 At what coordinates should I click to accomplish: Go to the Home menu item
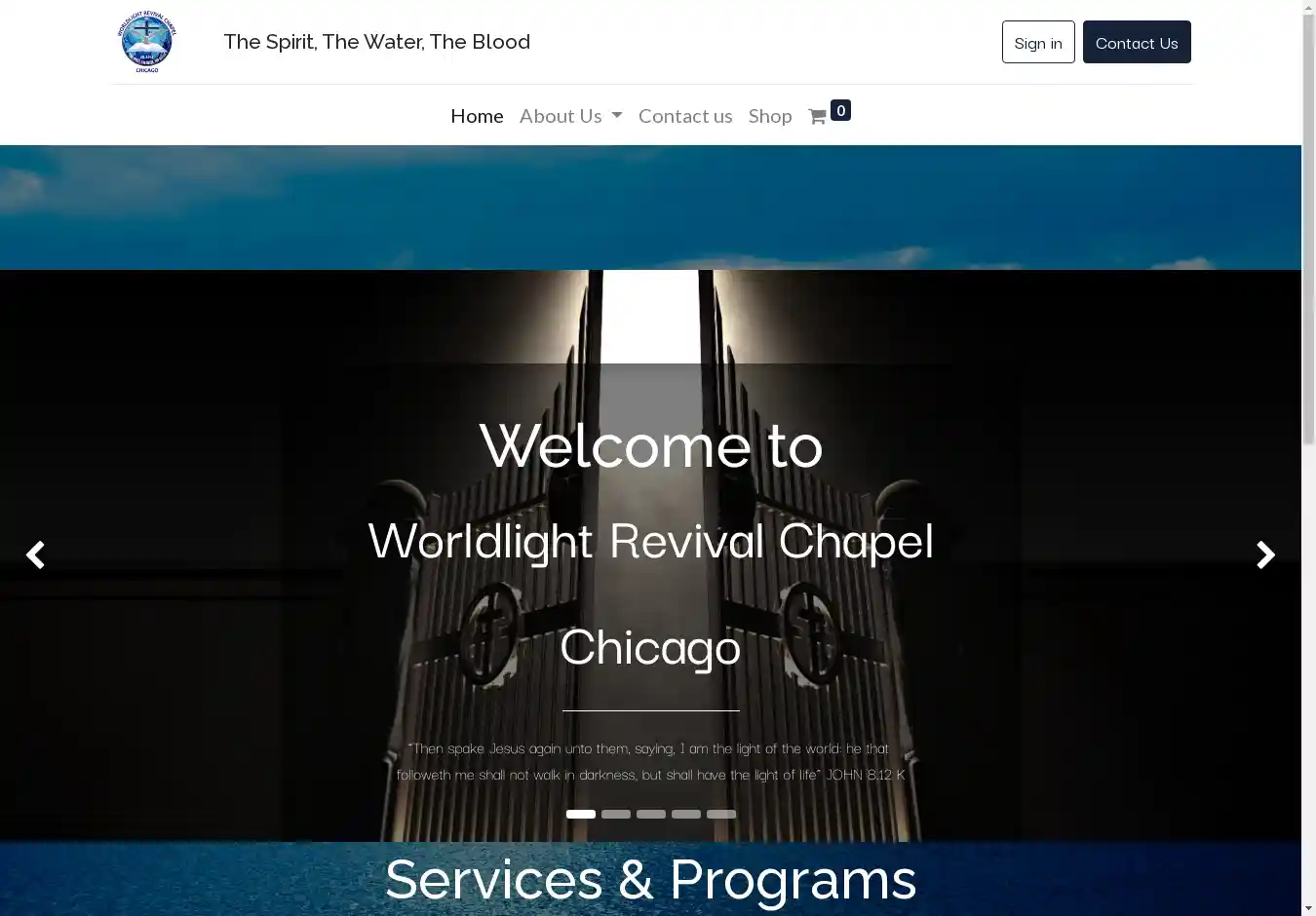click(x=477, y=116)
